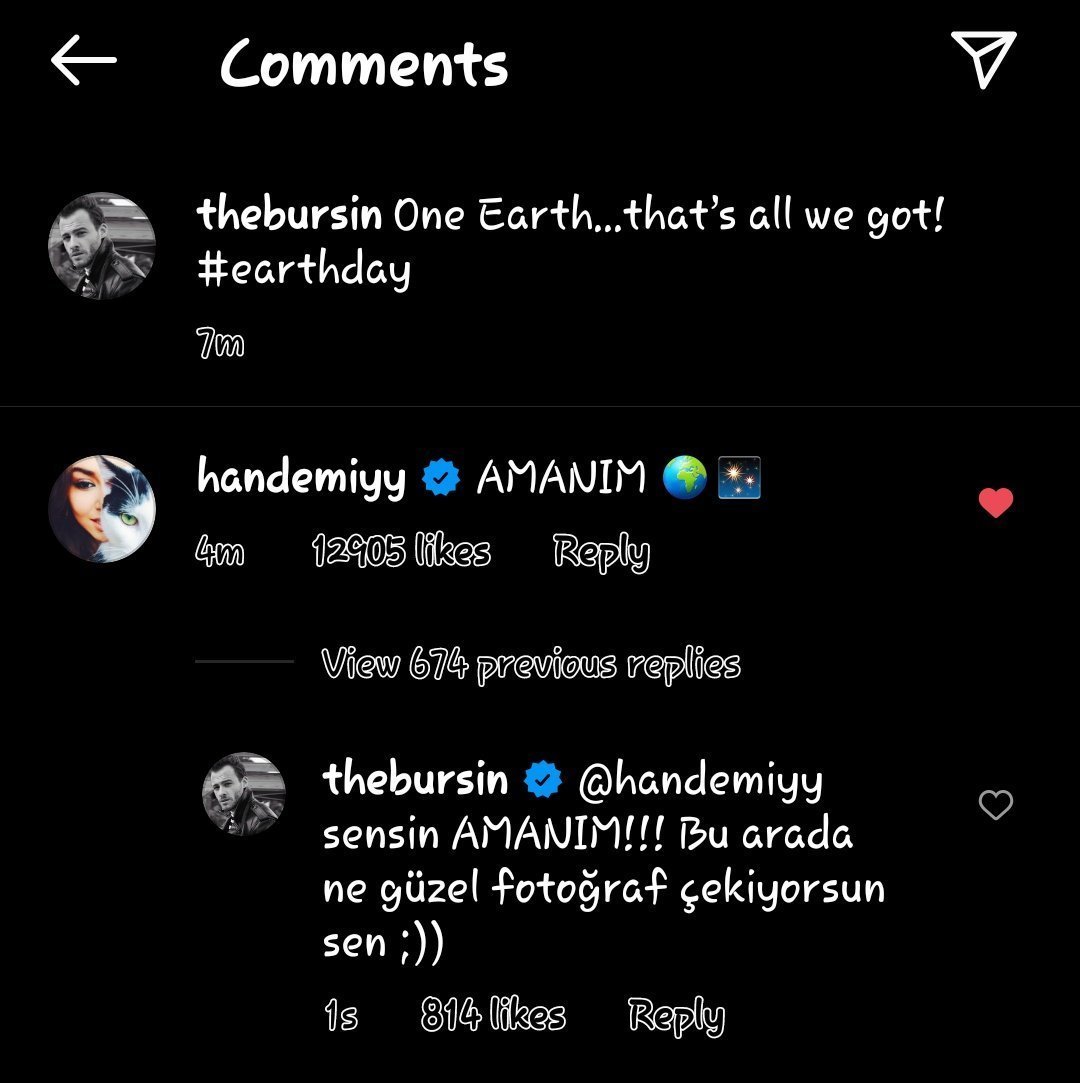Image resolution: width=1080 pixels, height=1083 pixels.
Task: See the 814 likes on theburcin's reply
Action: point(493,1016)
